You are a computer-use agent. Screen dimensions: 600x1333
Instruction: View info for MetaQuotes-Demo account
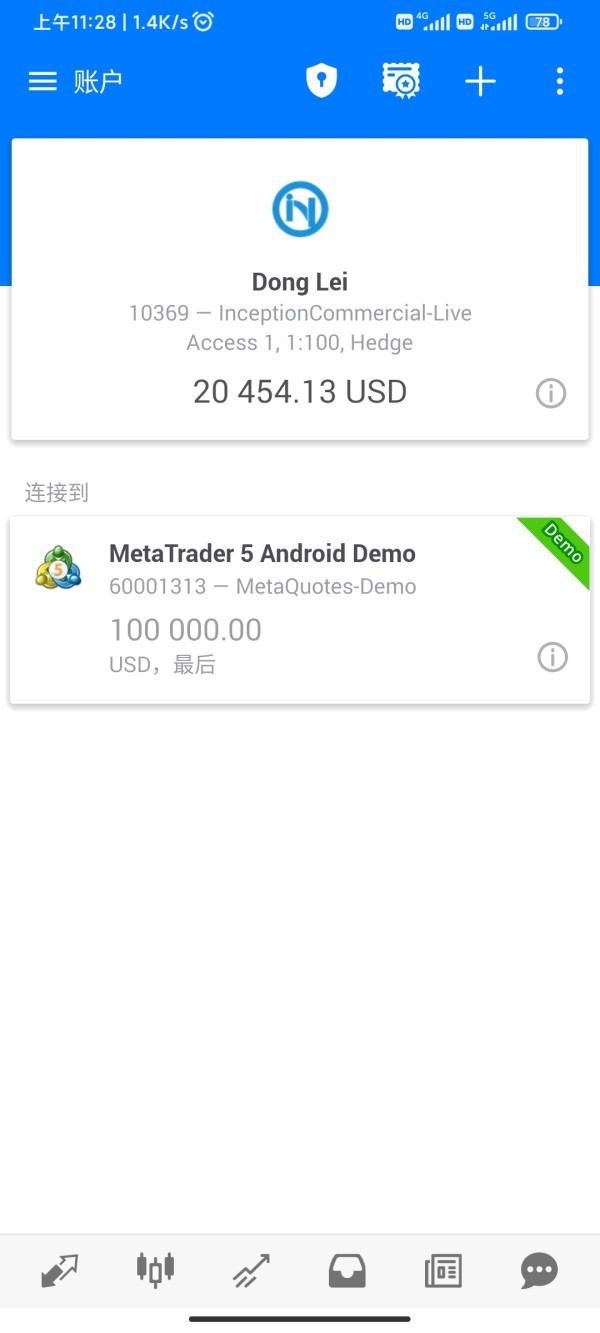[553, 657]
